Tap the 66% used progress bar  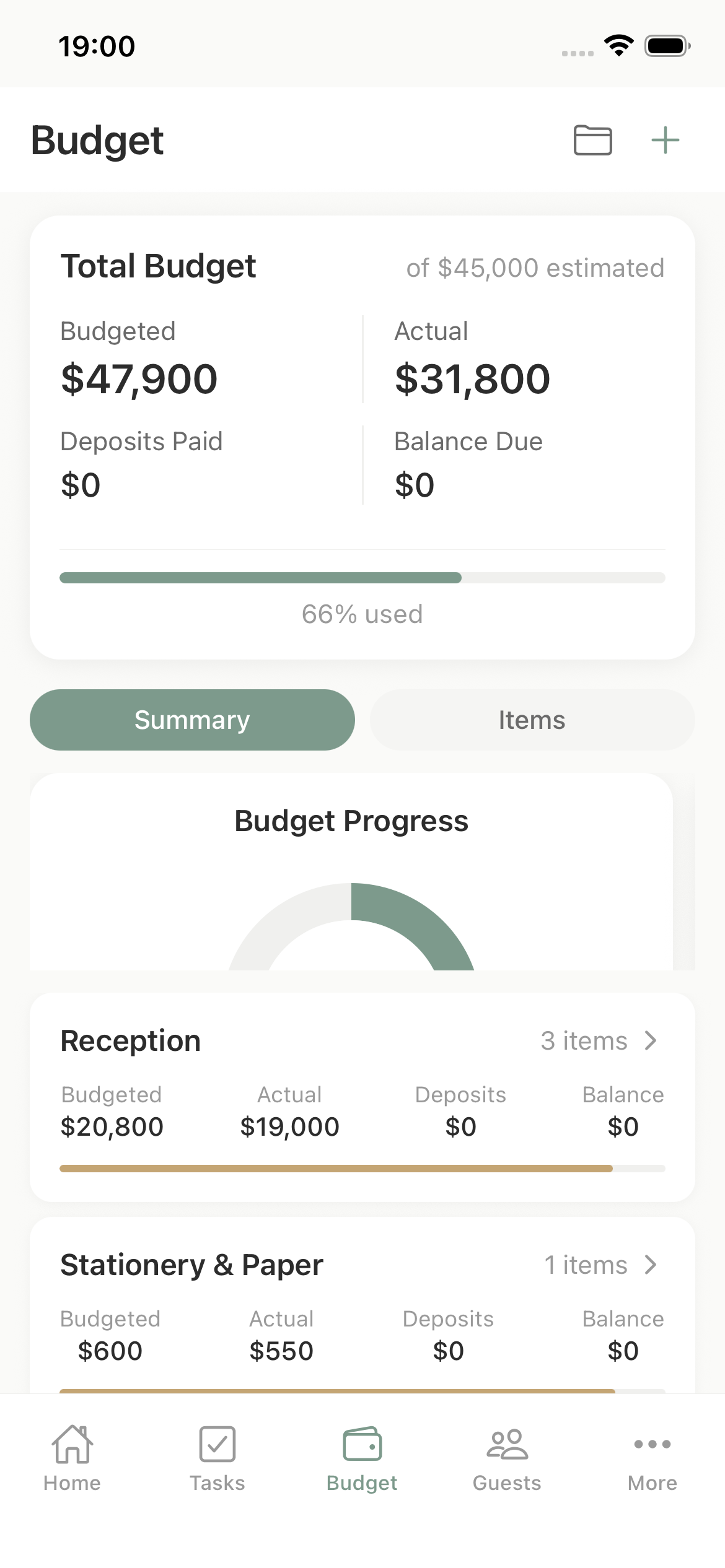click(x=362, y=577)
